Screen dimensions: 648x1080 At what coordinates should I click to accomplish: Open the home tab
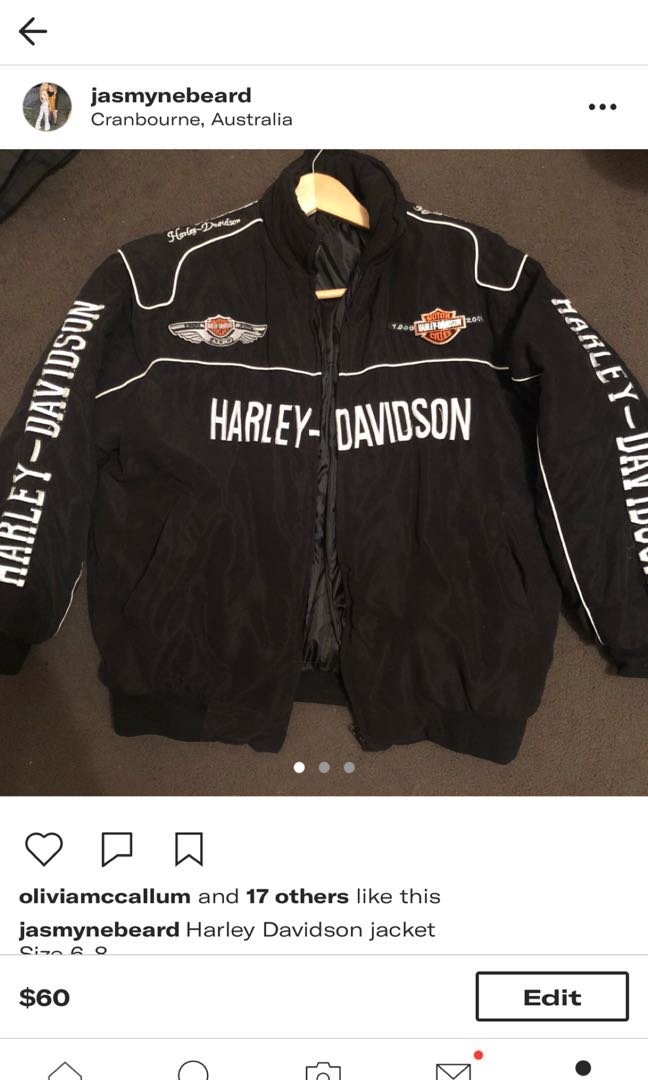pyautogui.click(x=65, y=1070)
